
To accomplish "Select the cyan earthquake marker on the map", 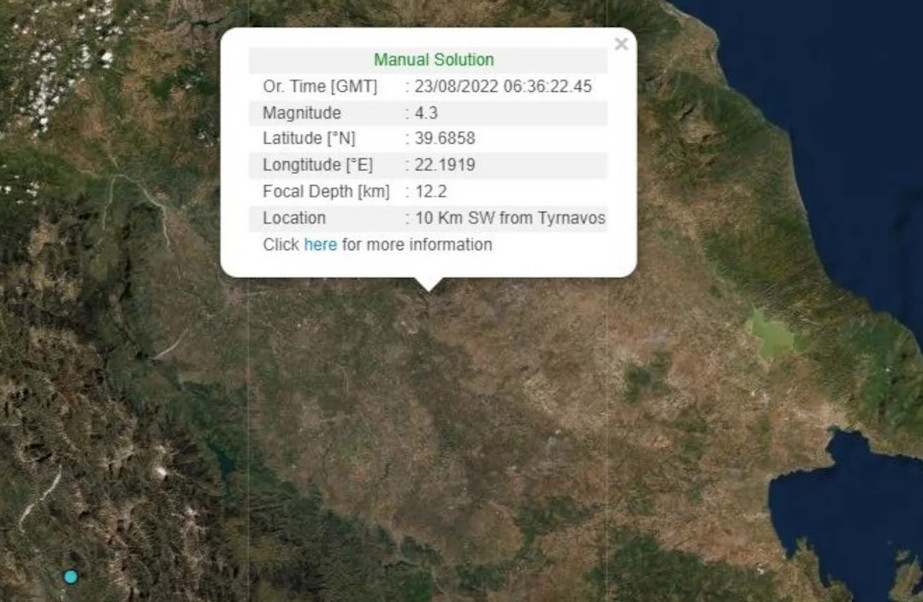I will (70, 577).
